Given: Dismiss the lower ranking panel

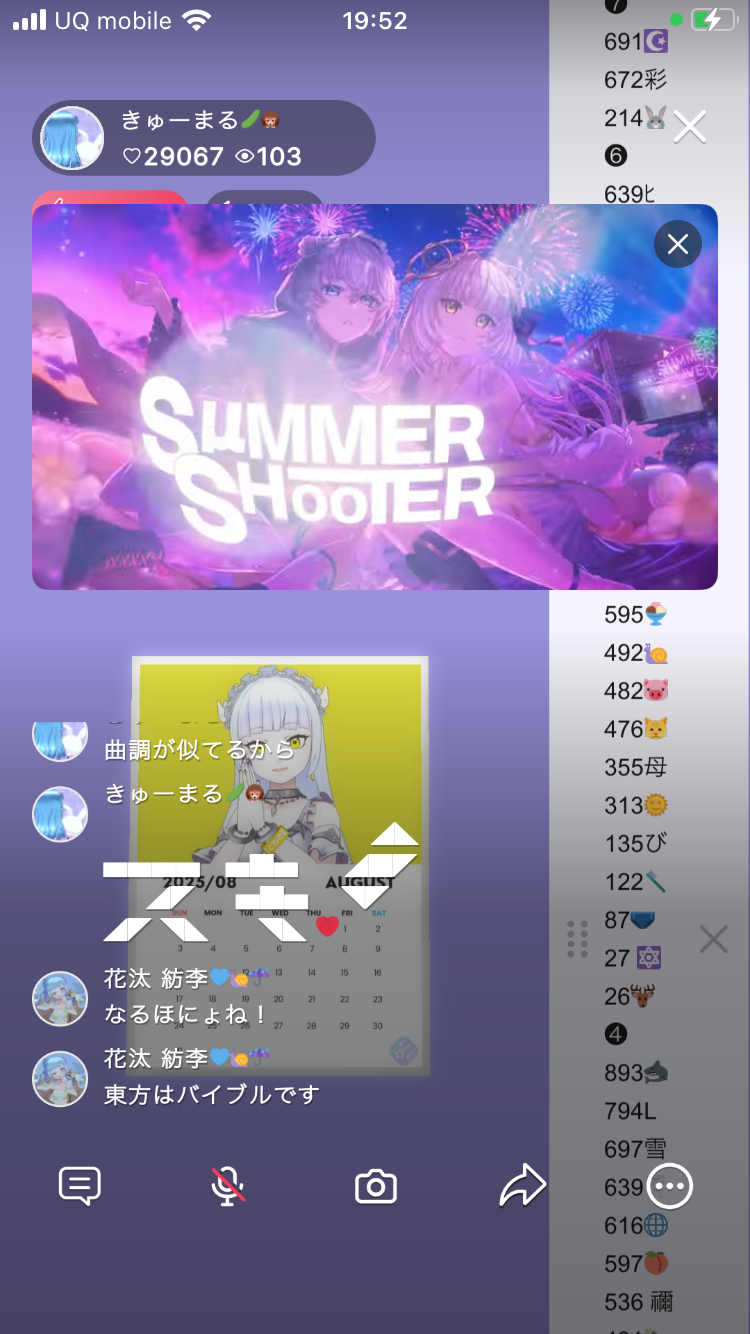Looking at the screenshot, I should 713,939.
